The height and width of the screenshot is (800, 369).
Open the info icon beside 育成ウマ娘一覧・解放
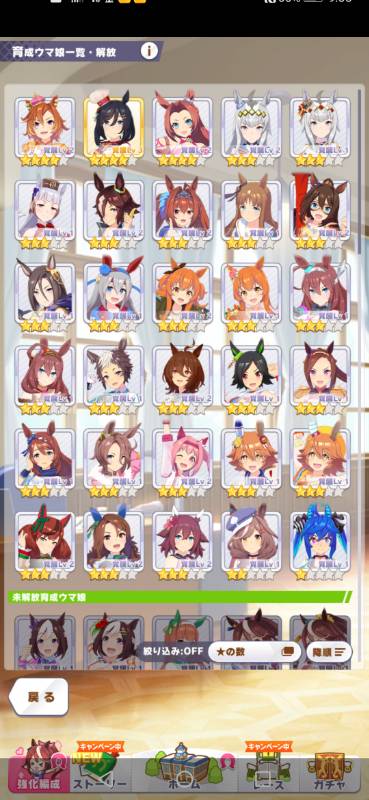pyautogui.click(x=149, y=51)
